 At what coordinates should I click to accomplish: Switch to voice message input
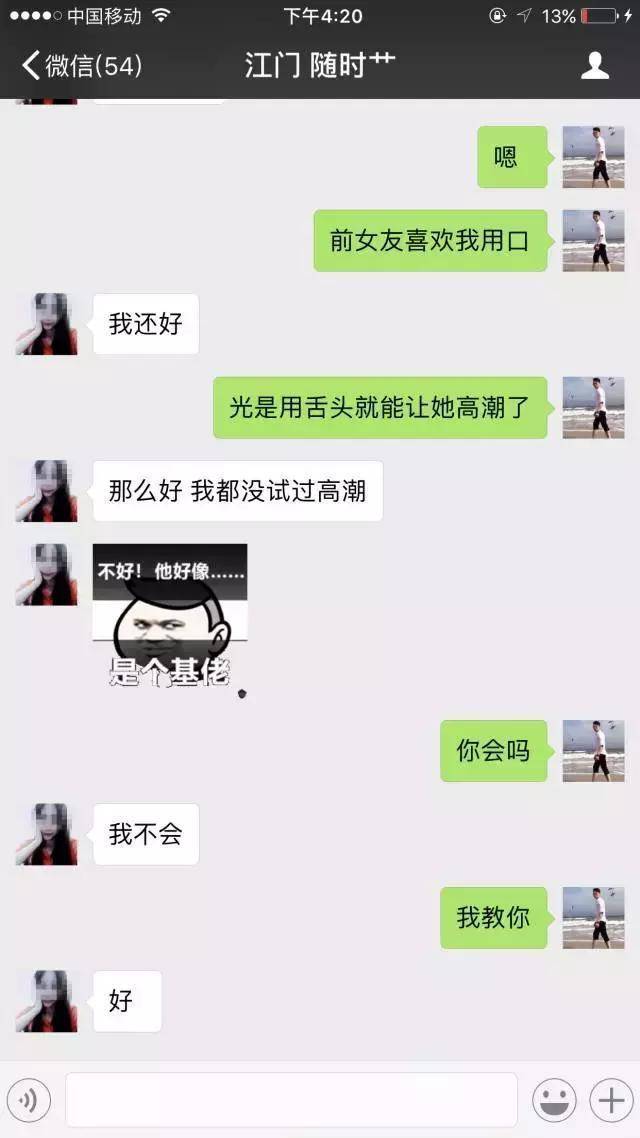(x=28, y=1101)
